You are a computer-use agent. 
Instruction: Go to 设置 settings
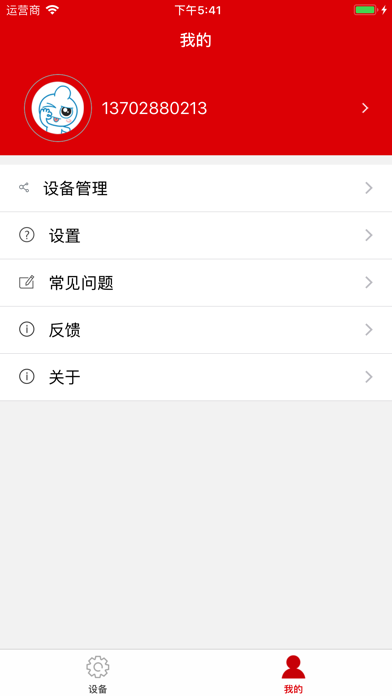point(196,236)
